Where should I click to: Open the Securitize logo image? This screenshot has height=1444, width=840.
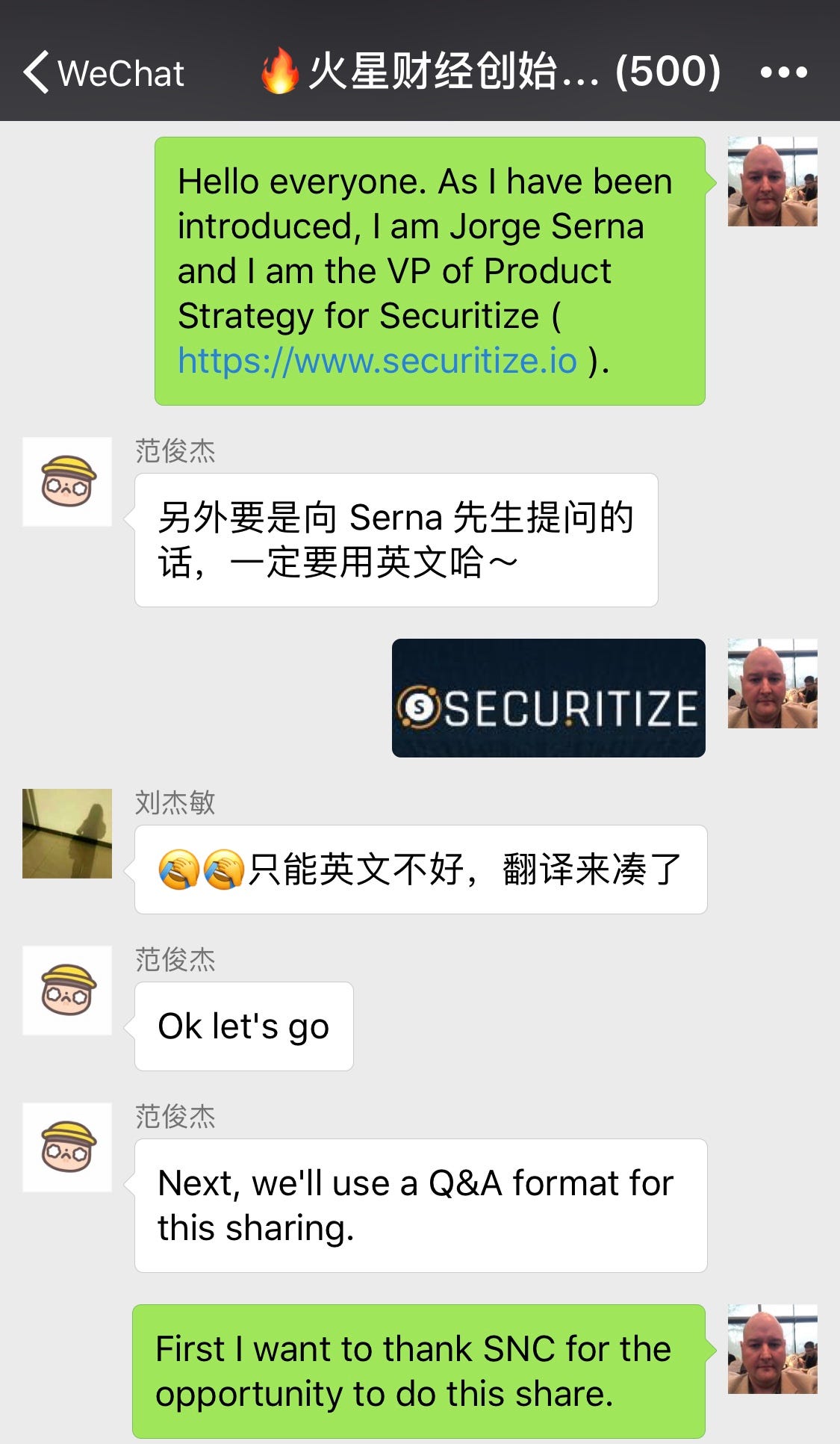(x=548, y=698)
